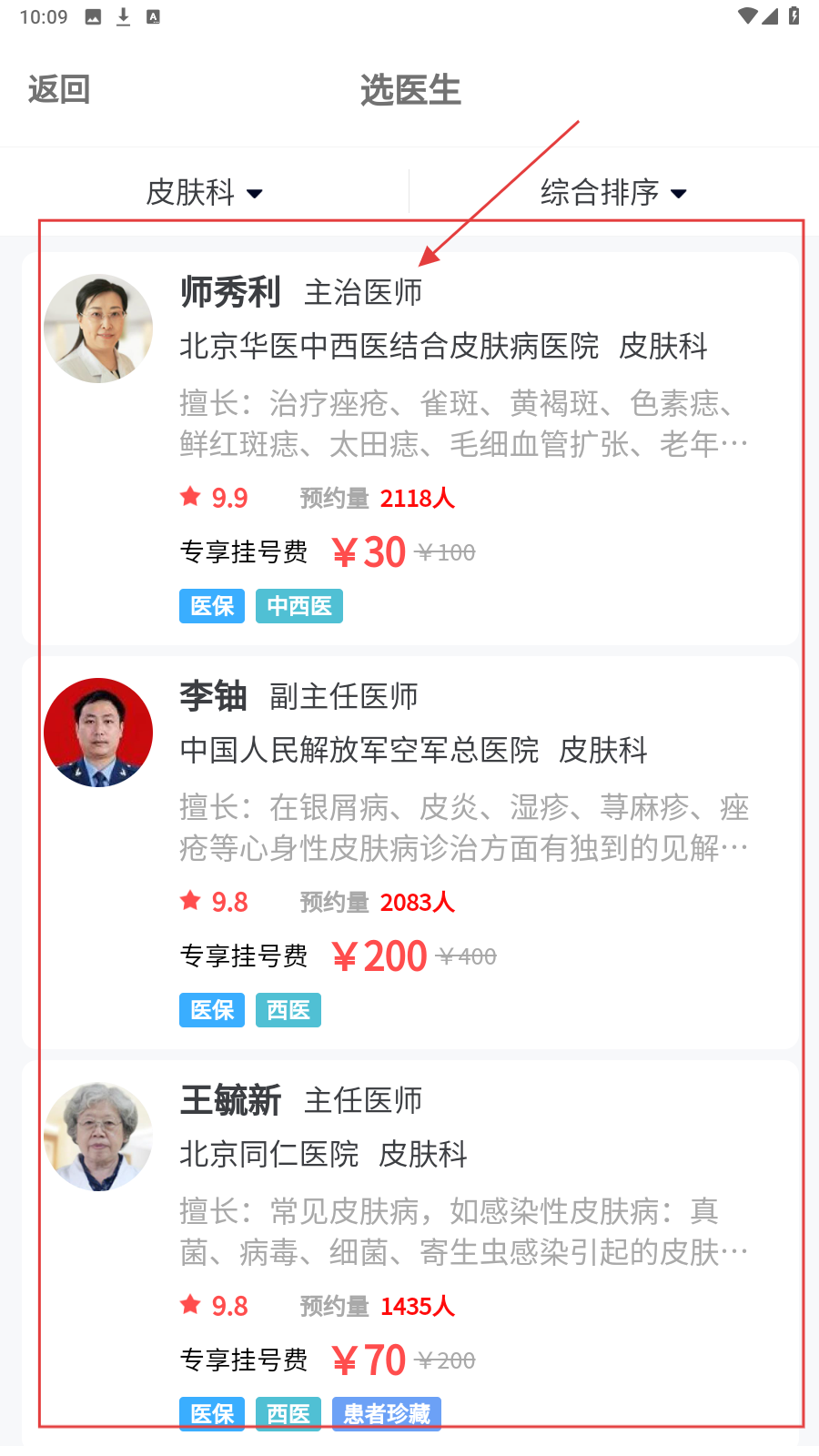Open the 皮肤科 department dropdown
The image size is (819, 1456).
204,193
